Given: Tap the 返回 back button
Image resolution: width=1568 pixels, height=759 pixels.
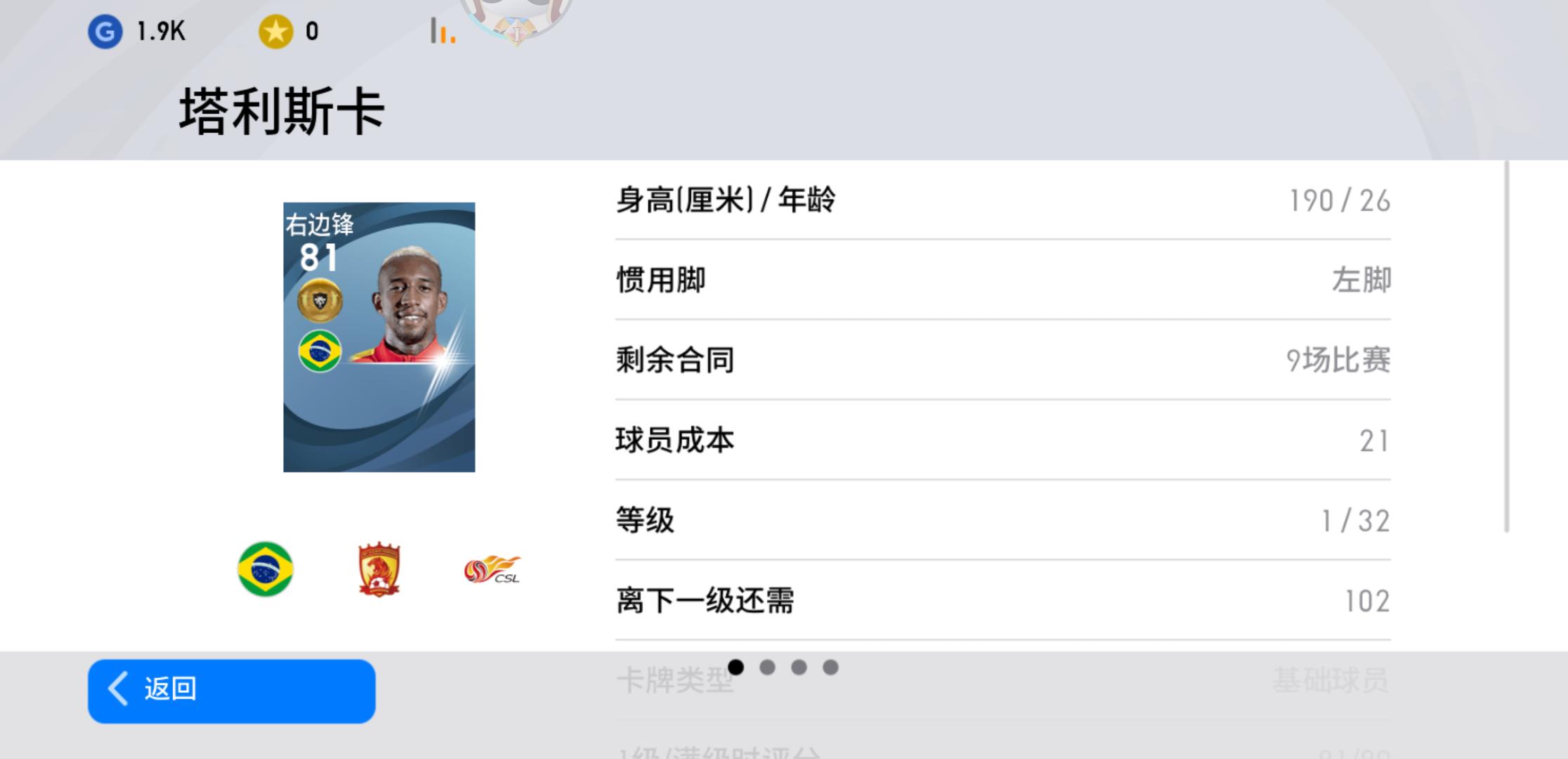Looking at the screenshot, I should click(x=231, y=690).
